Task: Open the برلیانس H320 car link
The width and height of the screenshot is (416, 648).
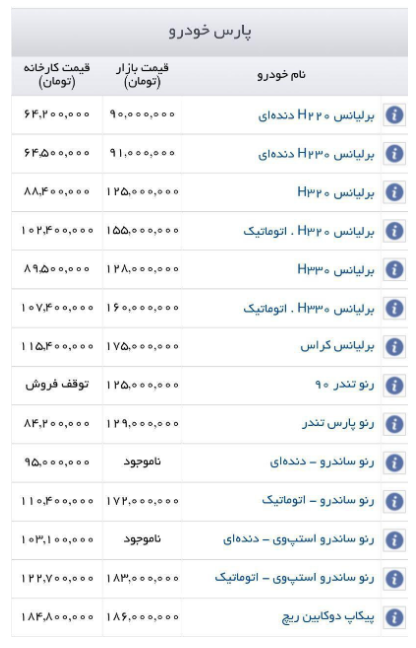Action: 336,193
